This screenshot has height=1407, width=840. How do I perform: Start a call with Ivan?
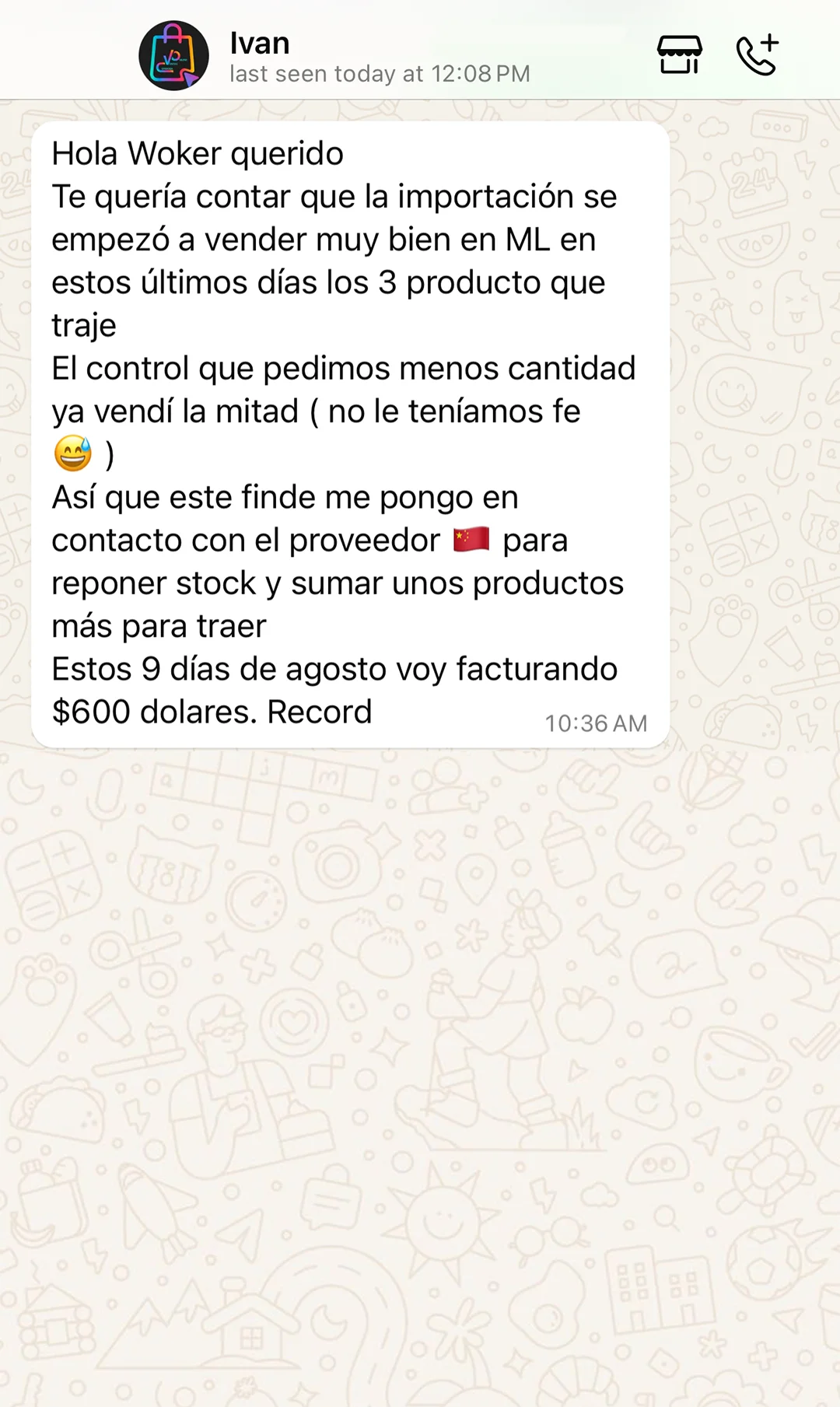click(757, 55)
